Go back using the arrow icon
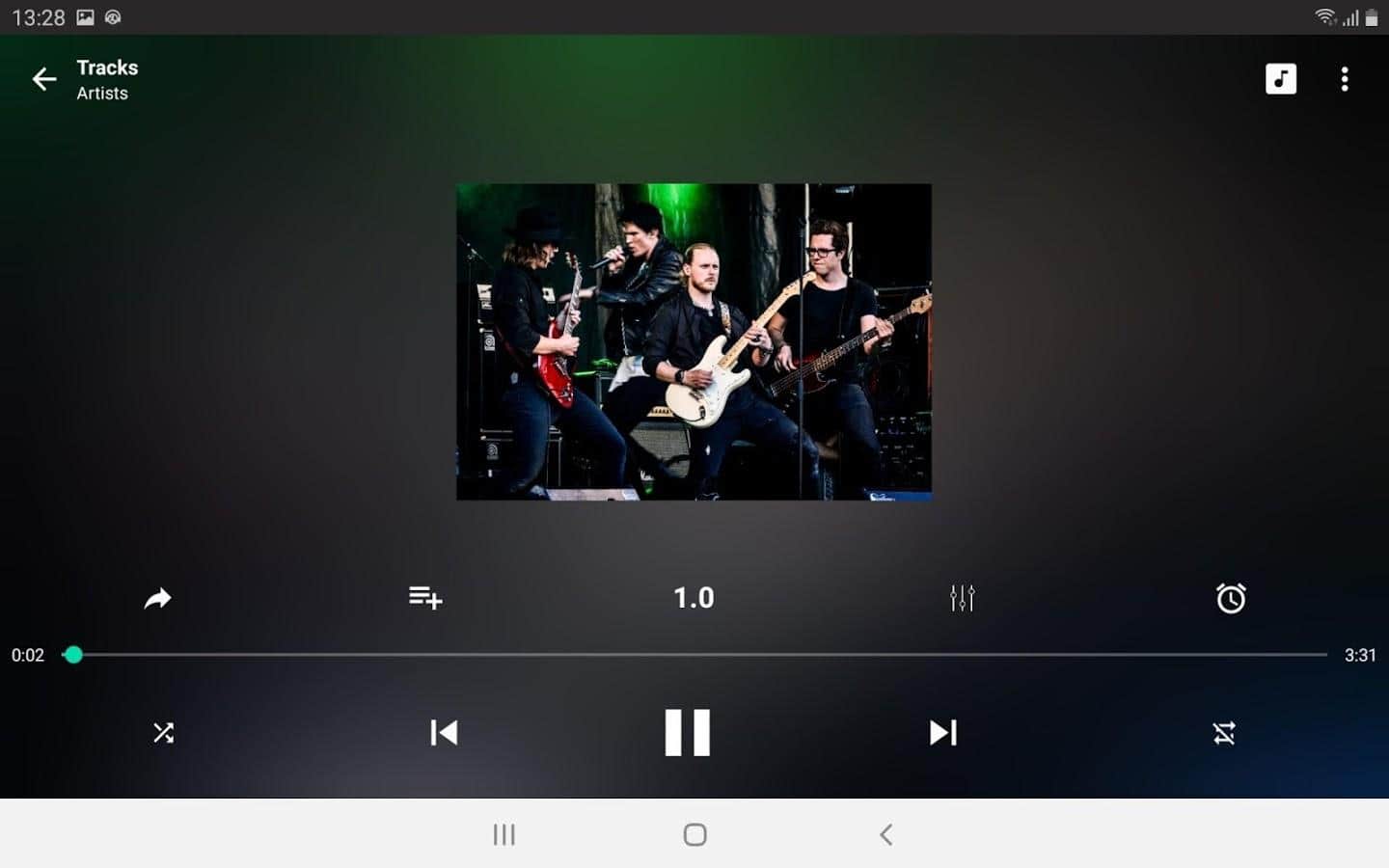 pyautogui.click(x=44, y=79)
